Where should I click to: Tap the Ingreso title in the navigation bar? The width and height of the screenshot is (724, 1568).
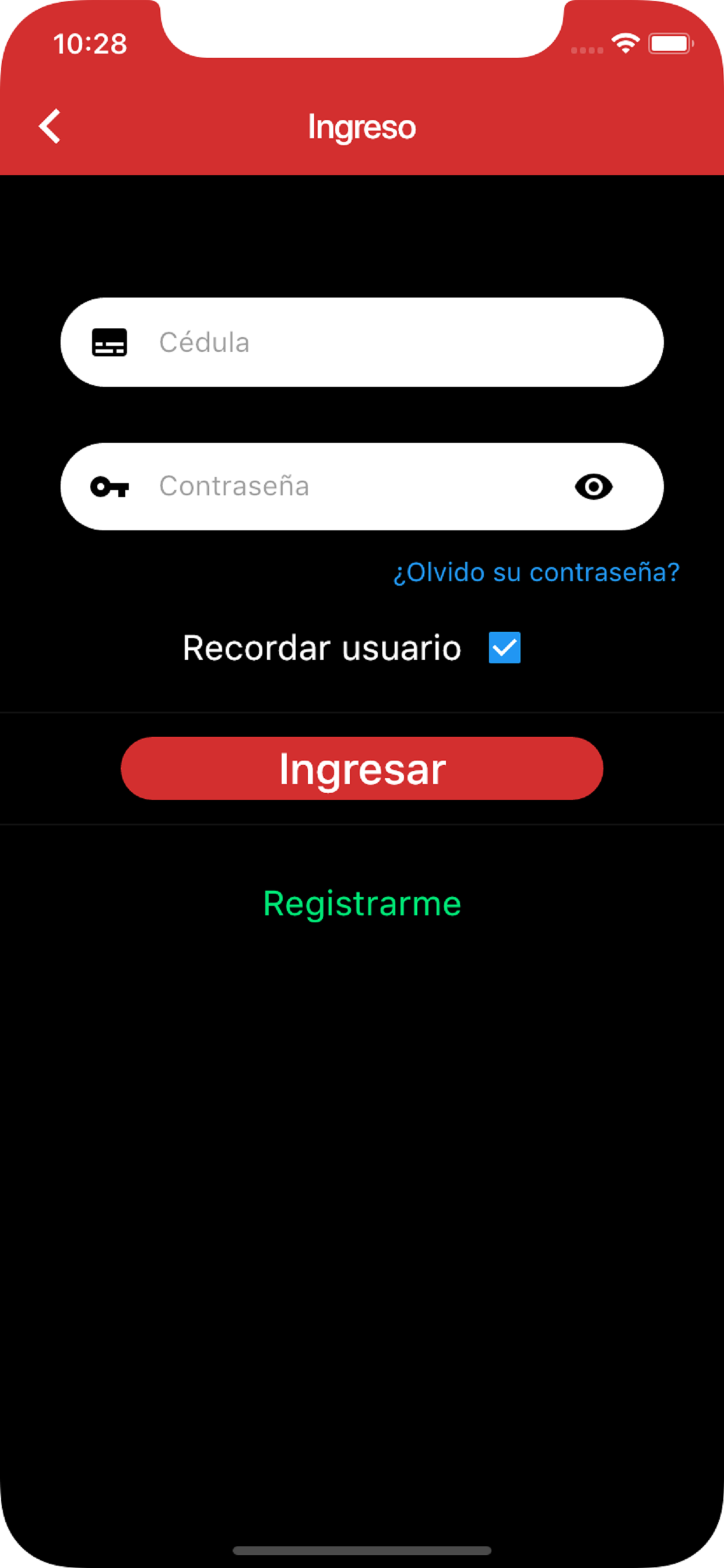(361, 127)
